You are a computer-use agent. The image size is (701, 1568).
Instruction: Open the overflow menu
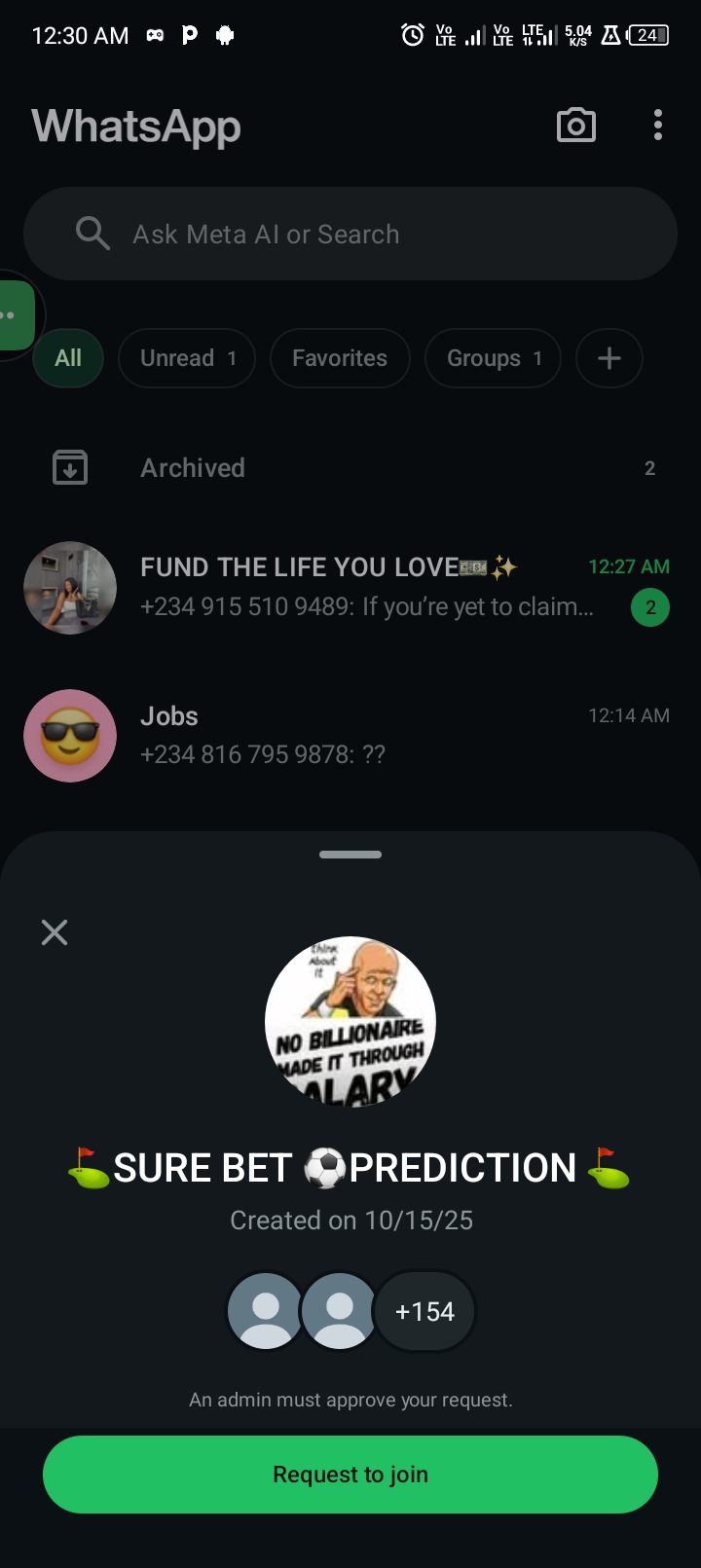658,126
